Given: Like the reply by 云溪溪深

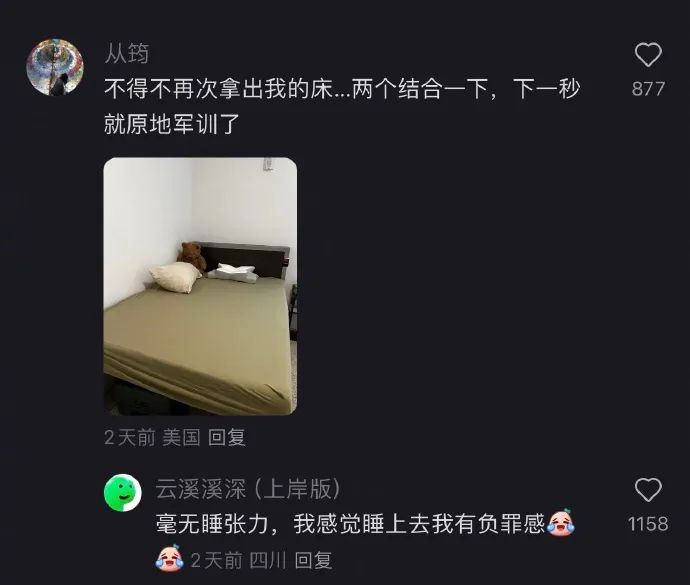Looking at the screenshot, I should tap(648, 490).
